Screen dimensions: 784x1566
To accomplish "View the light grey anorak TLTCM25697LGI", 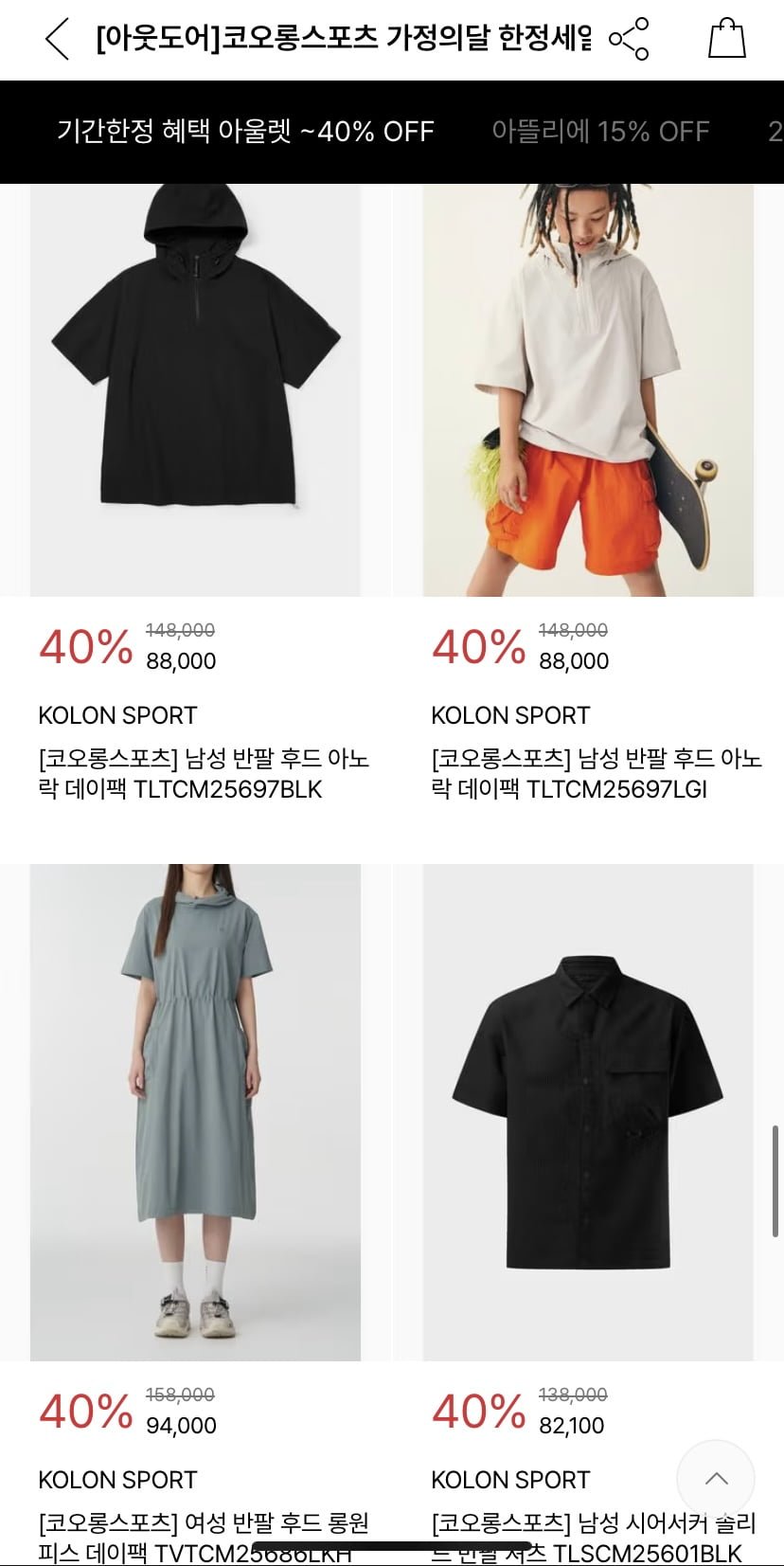I will (x=588, y=390).
